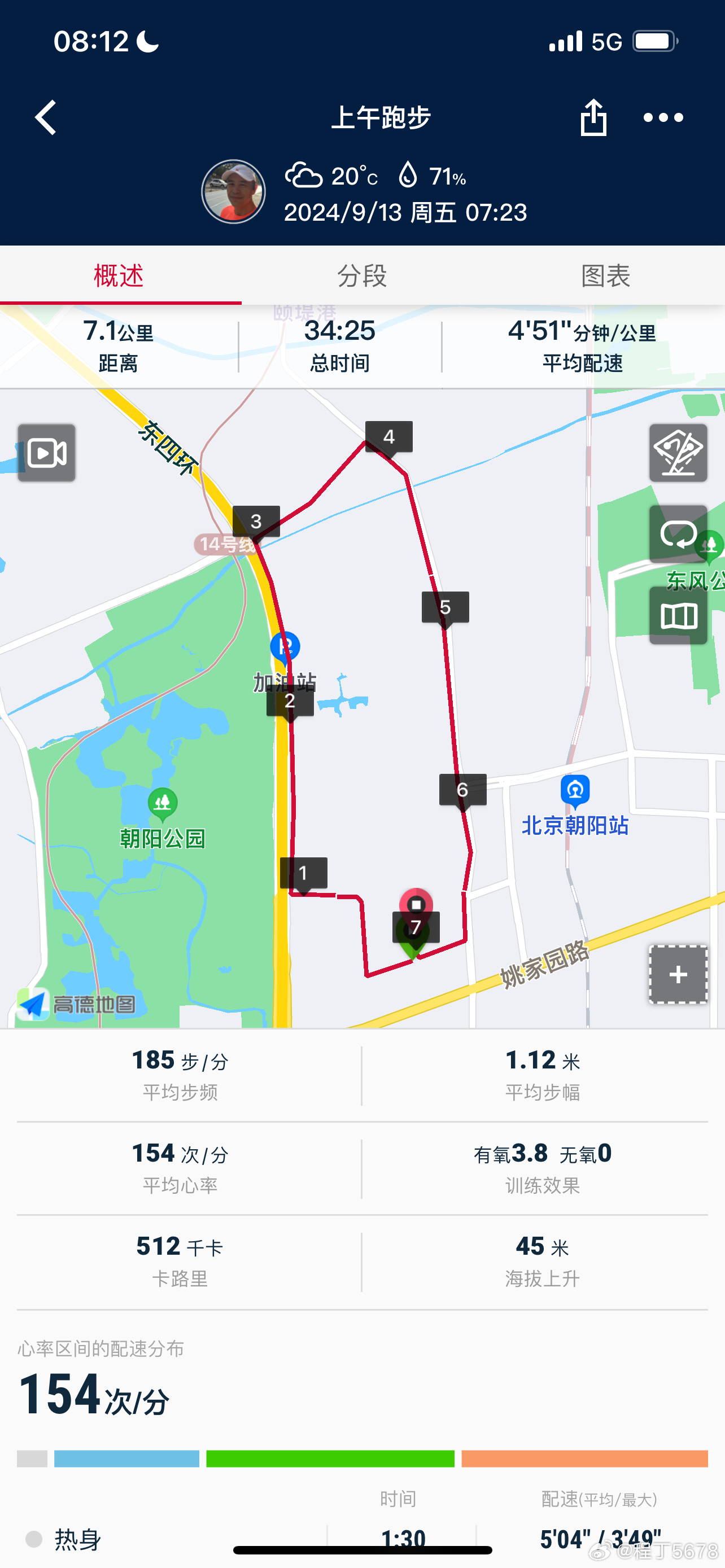Viewport: 725px width, 1568px height.
Task: Go back using the top-left arrow
Action: click(46, 117)
